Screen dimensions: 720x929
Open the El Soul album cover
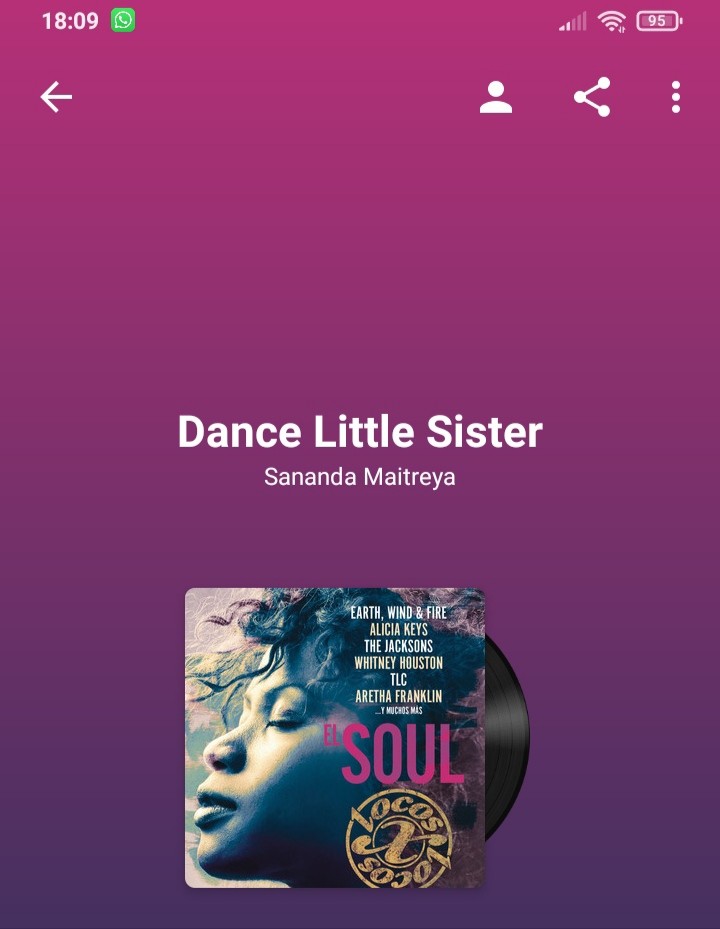click(335, 737)
